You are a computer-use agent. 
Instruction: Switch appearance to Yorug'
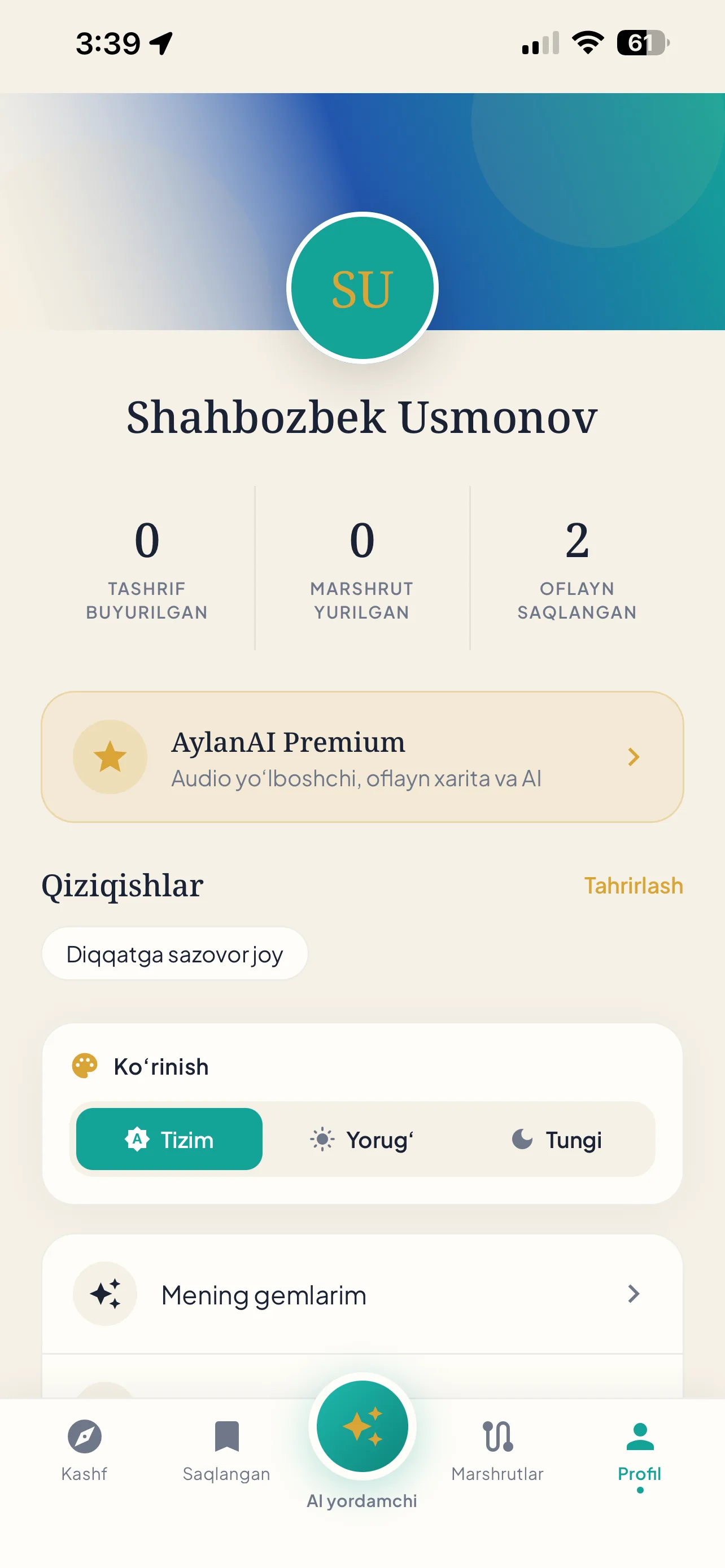[362, 1139]
